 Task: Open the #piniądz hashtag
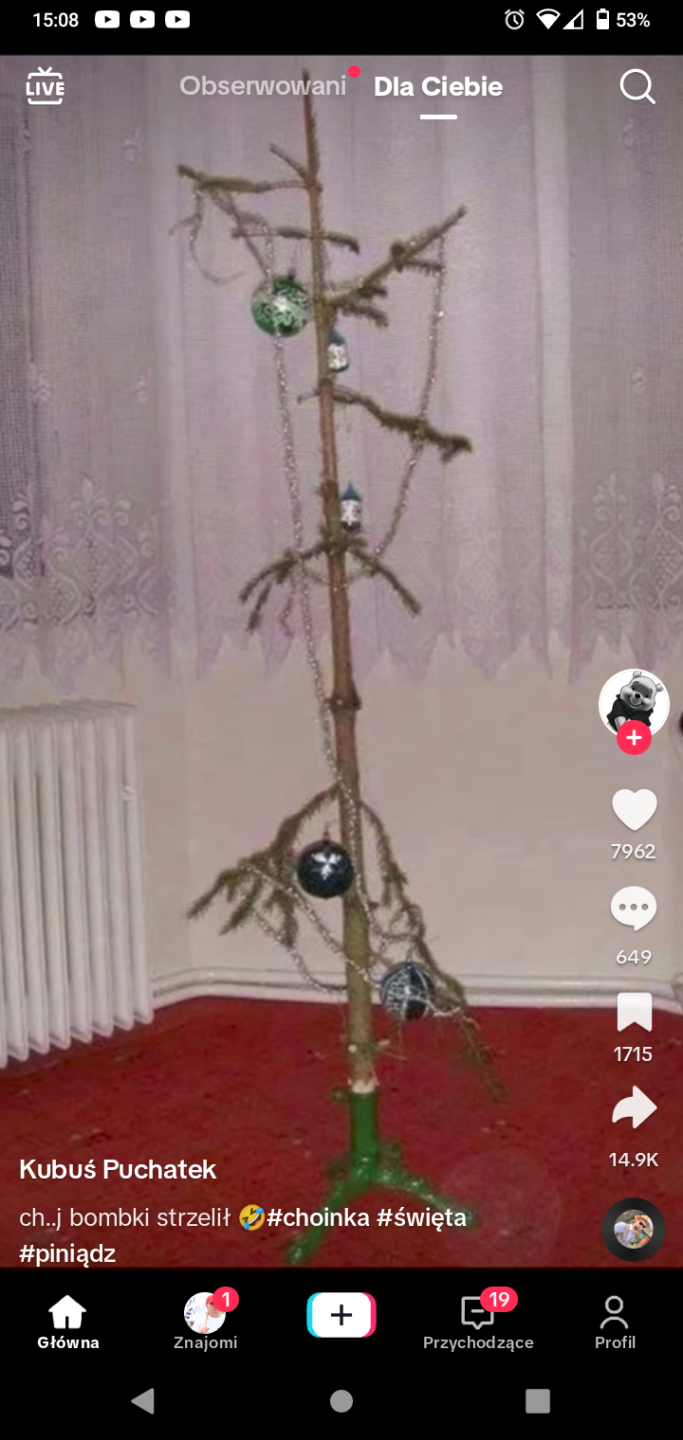[68, 1253]
